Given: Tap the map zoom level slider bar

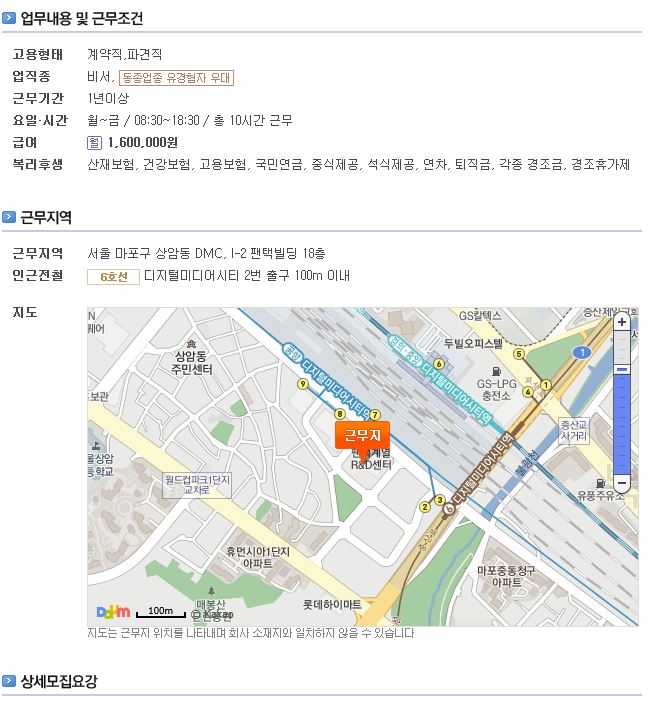Looking at the screenshot, I should 621,402.
